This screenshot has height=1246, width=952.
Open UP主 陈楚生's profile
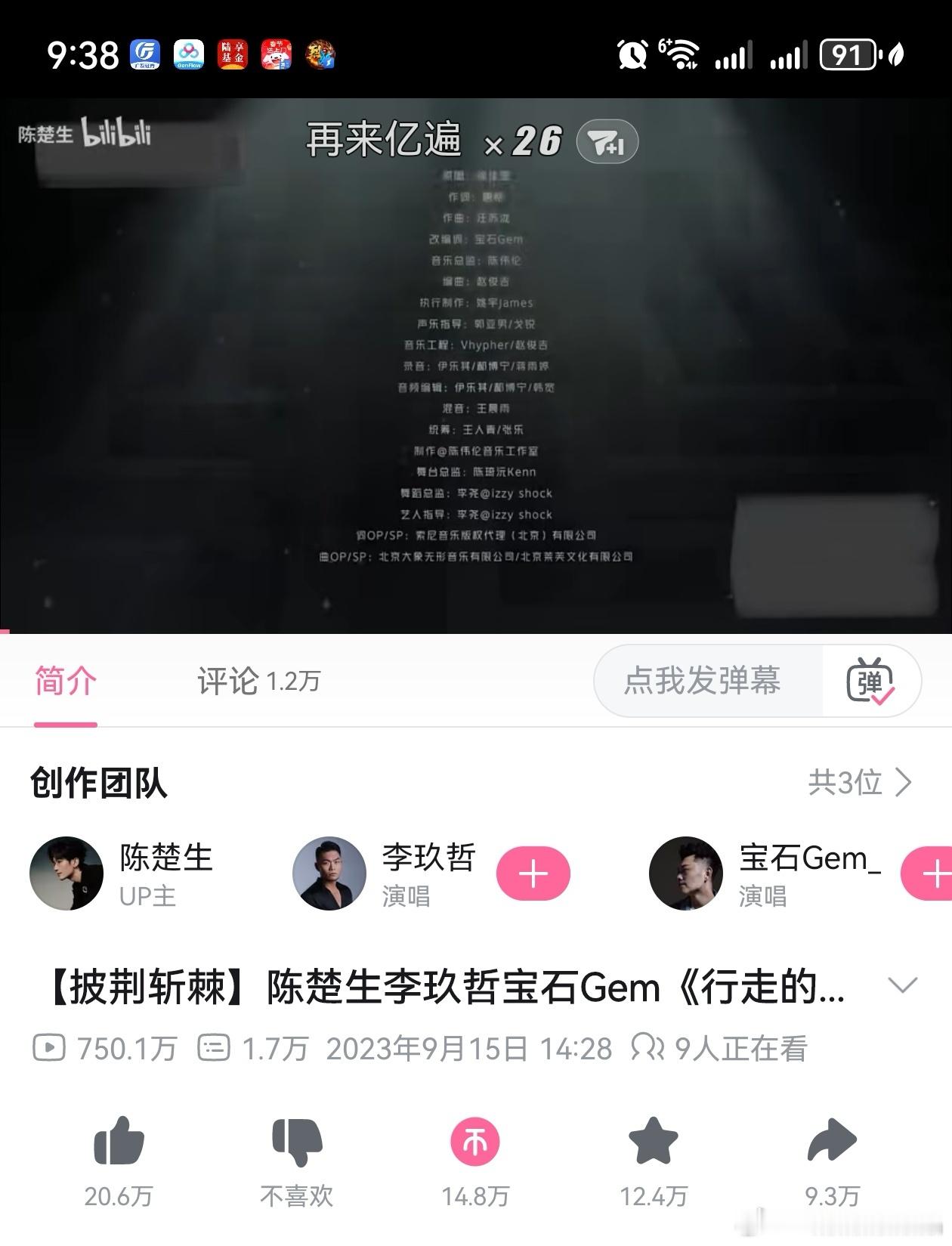pyautogui.click(x=66, y=873)
